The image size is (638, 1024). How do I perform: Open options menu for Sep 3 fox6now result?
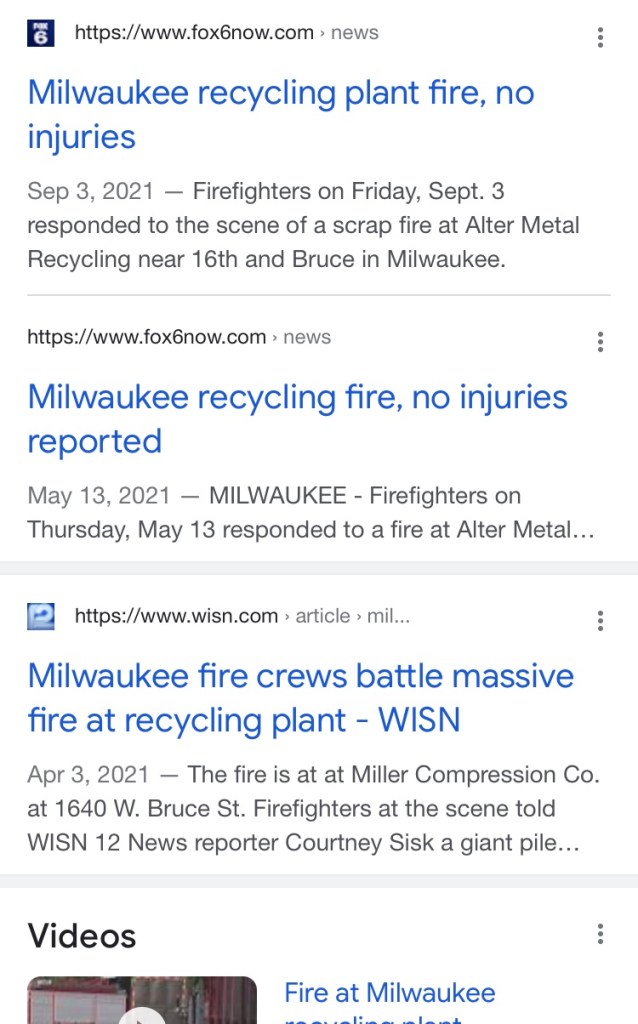point(600,38)
